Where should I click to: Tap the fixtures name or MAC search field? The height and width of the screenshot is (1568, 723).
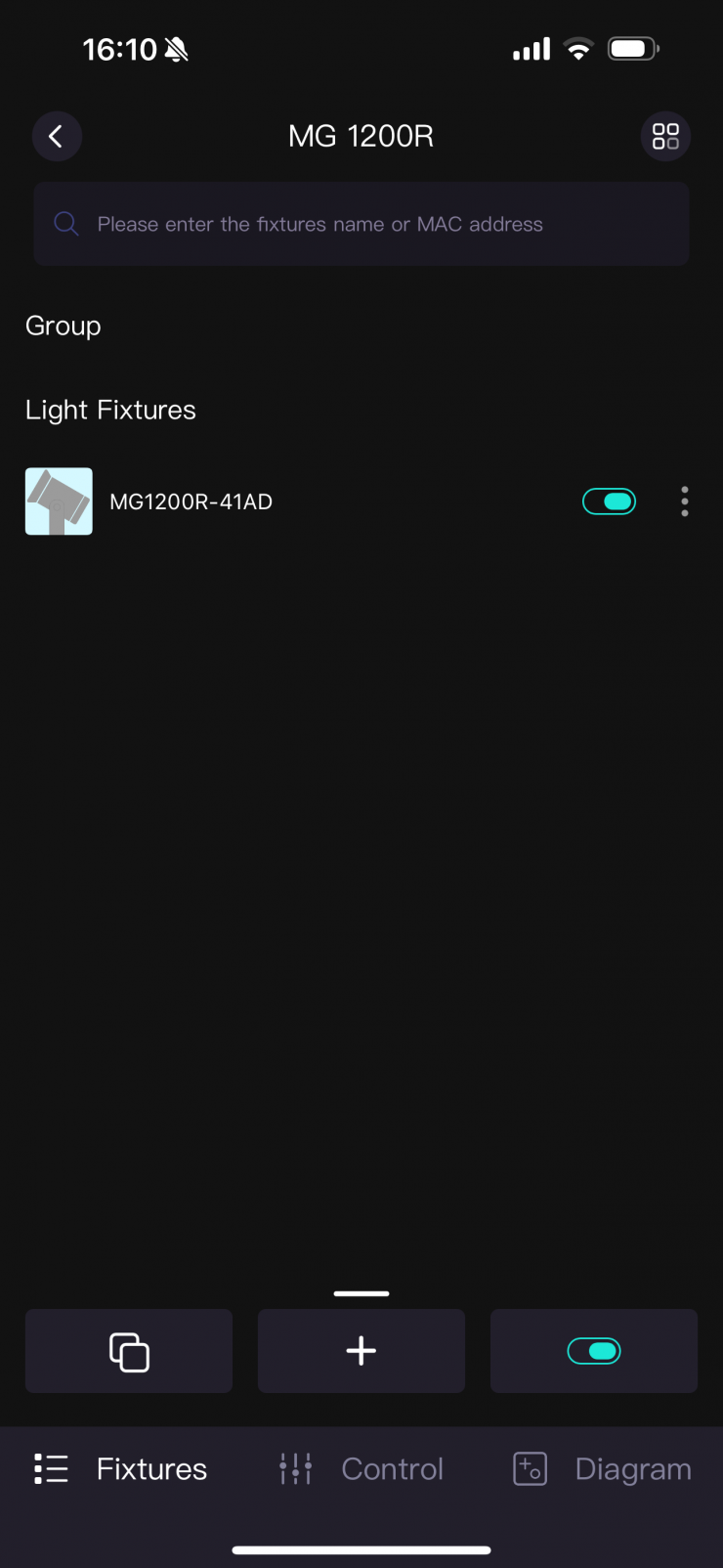(361, 224)
